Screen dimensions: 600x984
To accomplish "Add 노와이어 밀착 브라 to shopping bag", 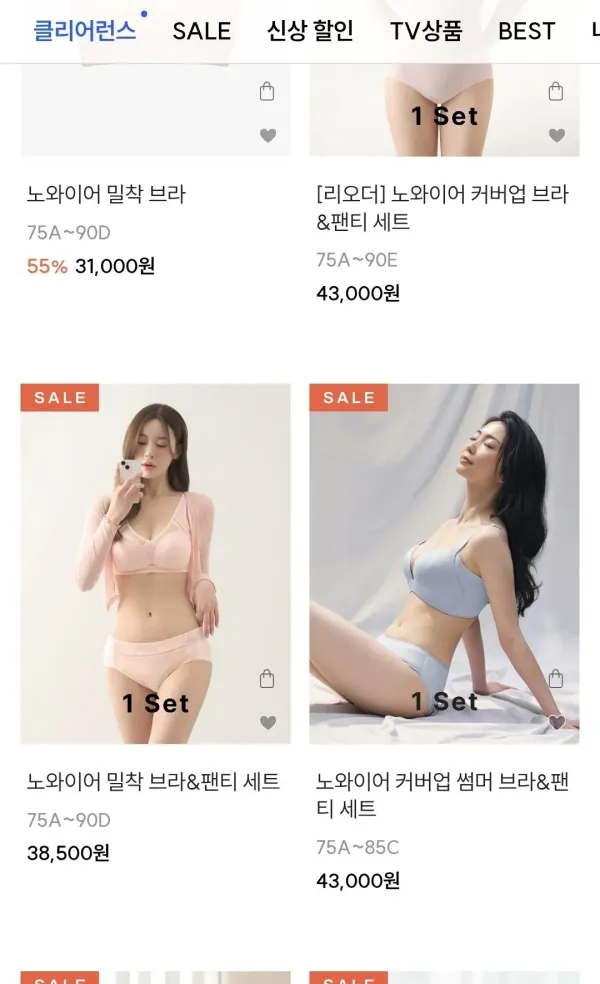I will click(267, 92).
